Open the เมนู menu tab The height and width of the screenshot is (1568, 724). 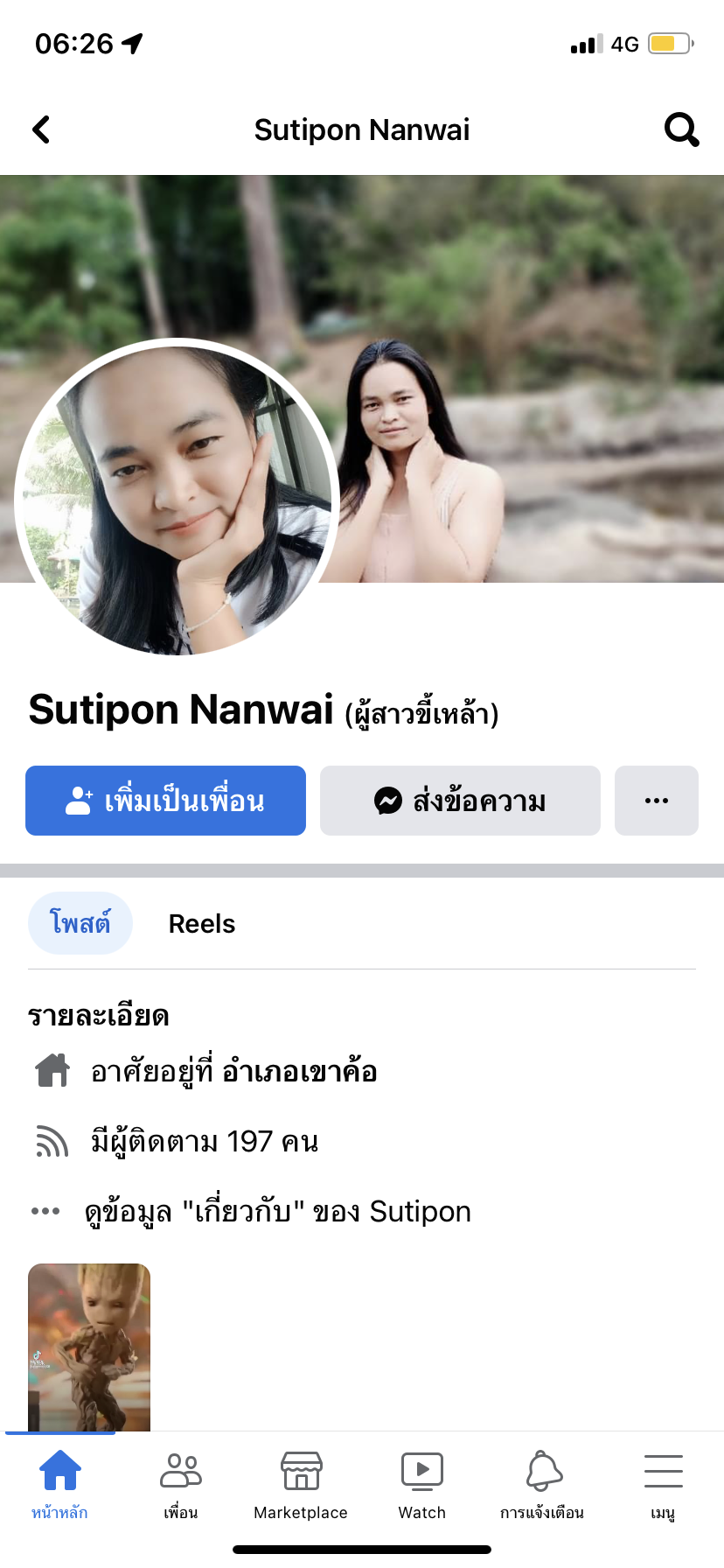coord(663,1482)
